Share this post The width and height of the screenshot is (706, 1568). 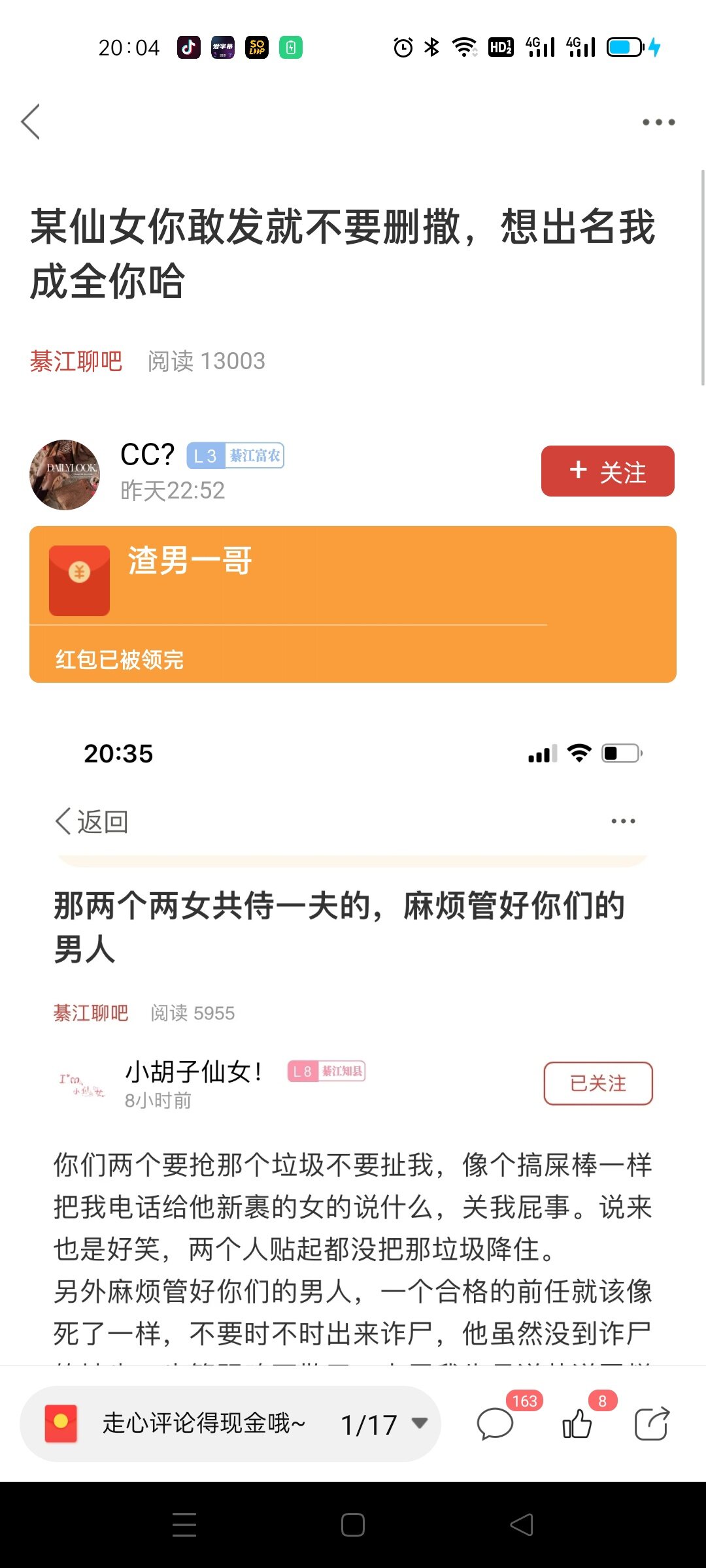point(652,1424)
